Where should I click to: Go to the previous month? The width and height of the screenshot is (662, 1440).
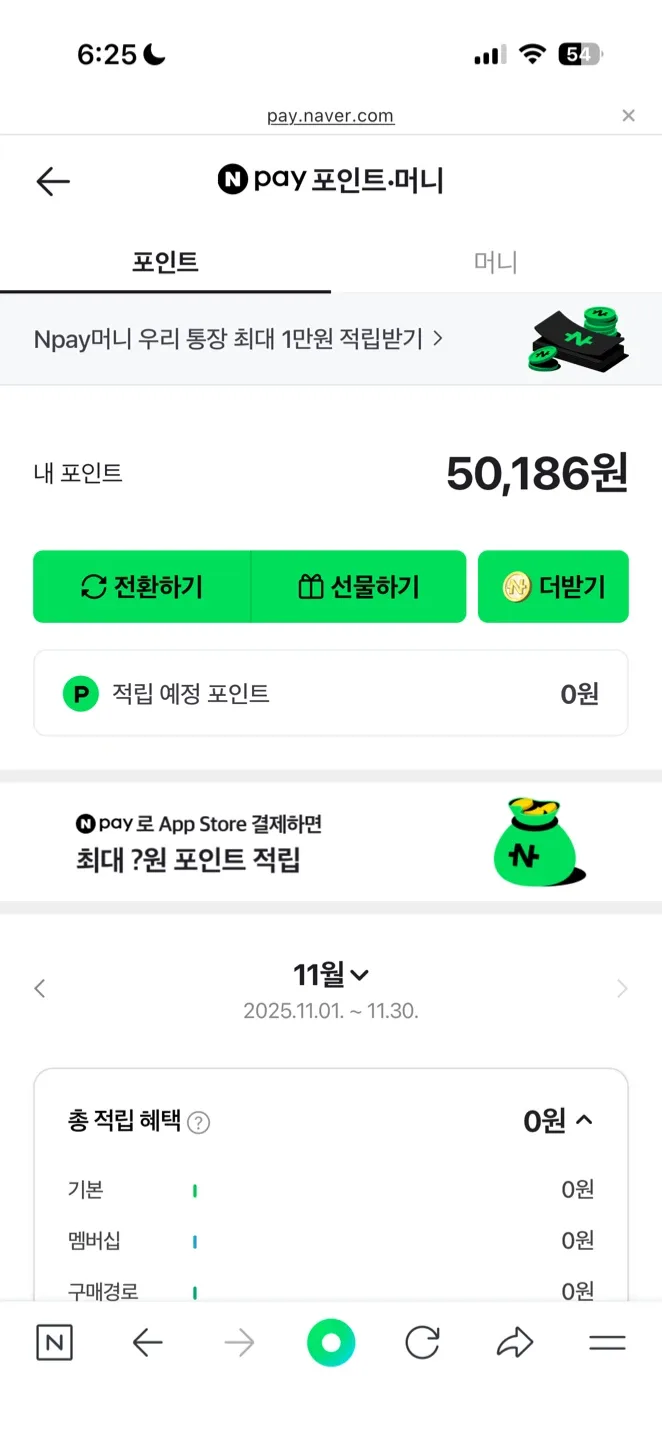(x=40, y=989)
